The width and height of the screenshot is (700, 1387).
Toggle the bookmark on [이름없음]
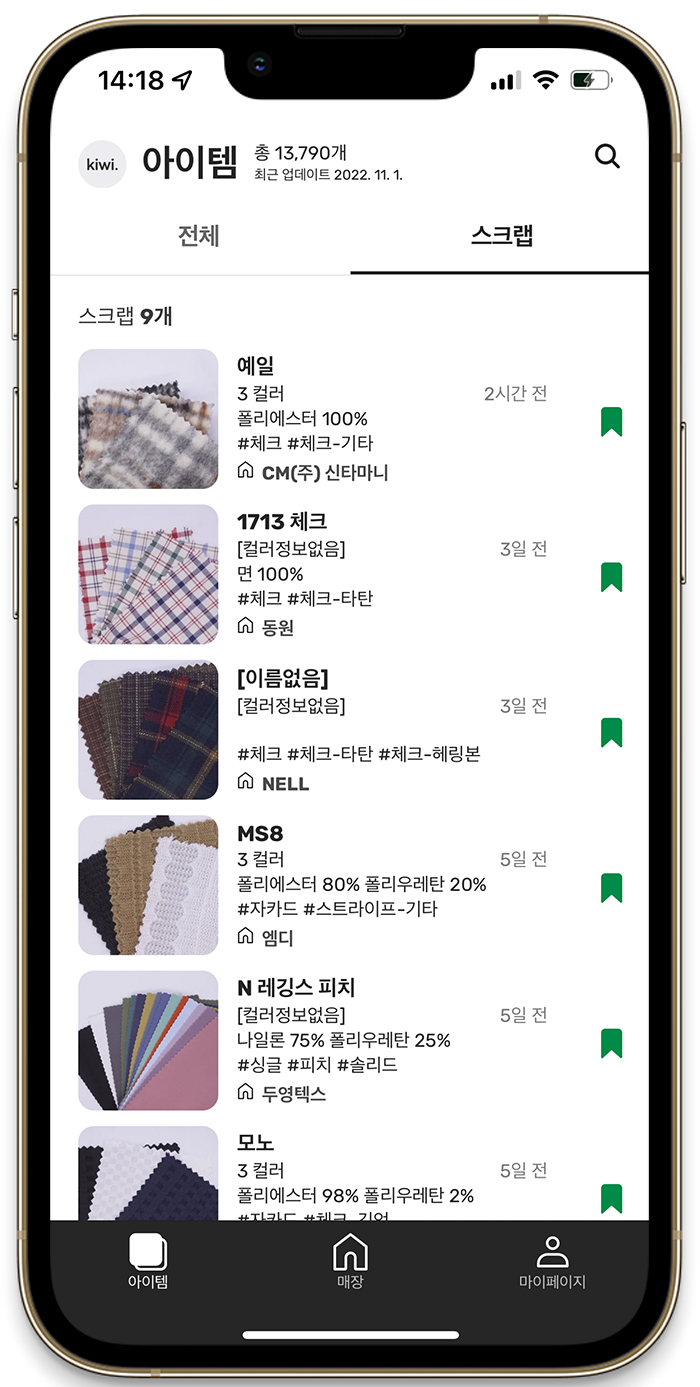pos(611,733)
